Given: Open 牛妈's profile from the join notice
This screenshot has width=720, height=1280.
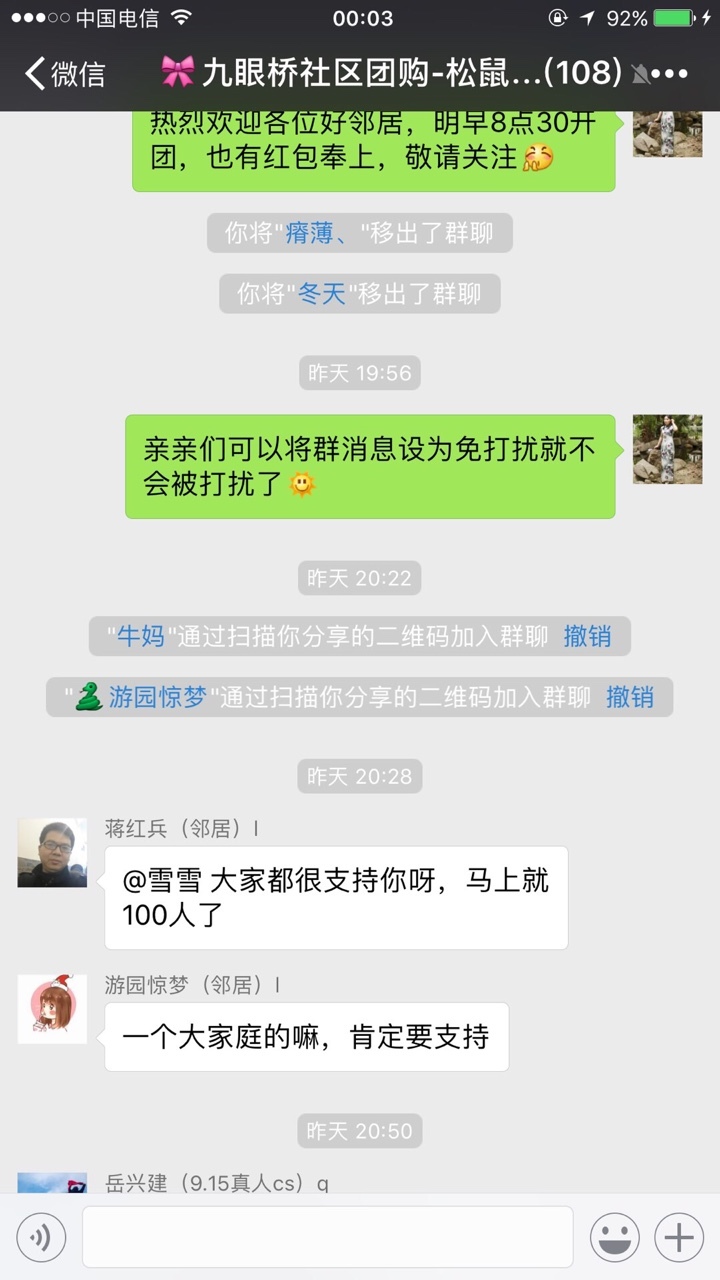Looking at the screenshot, I should (141, 636).
